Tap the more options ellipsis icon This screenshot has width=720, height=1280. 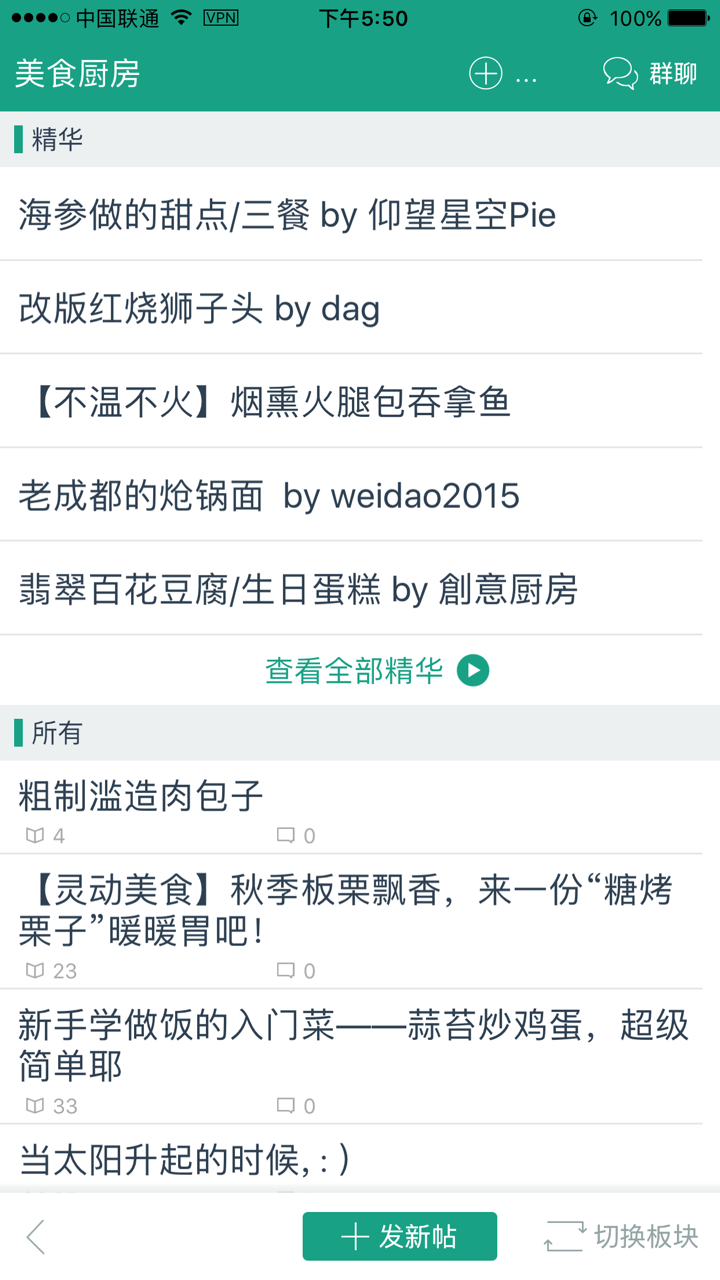click(527, 78)
